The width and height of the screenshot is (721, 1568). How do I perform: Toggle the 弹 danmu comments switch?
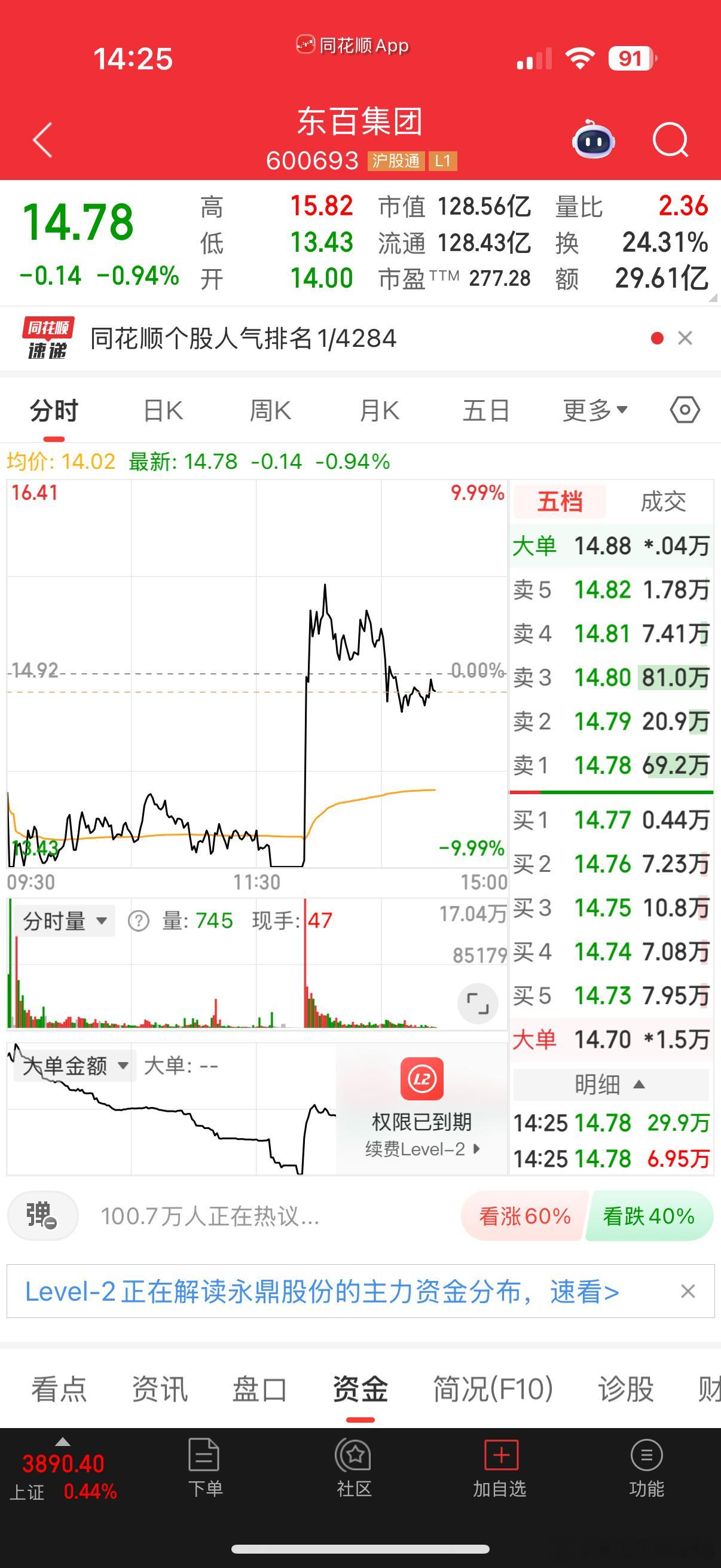pos(42,1216)
